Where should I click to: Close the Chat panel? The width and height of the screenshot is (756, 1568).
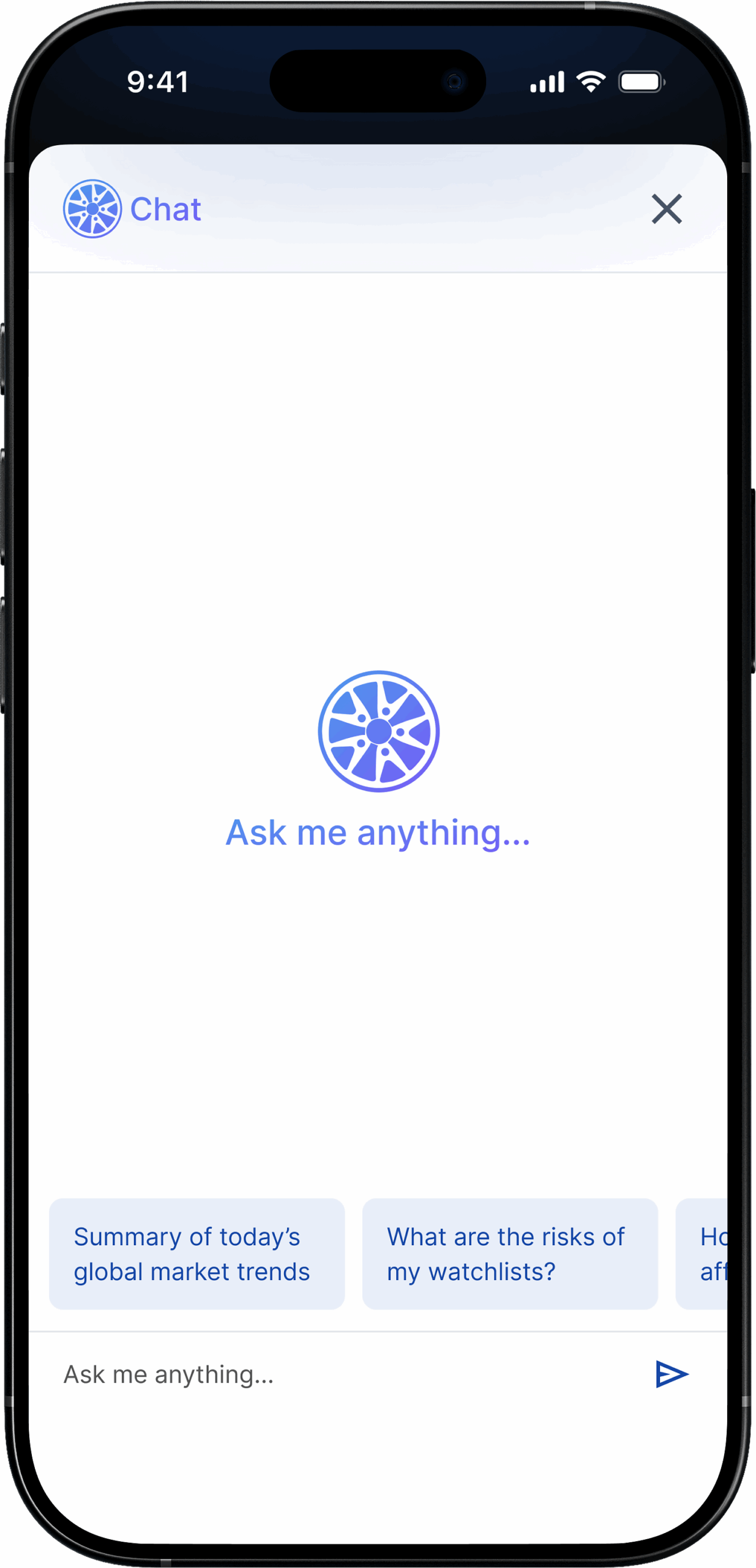tap(666, 209)
